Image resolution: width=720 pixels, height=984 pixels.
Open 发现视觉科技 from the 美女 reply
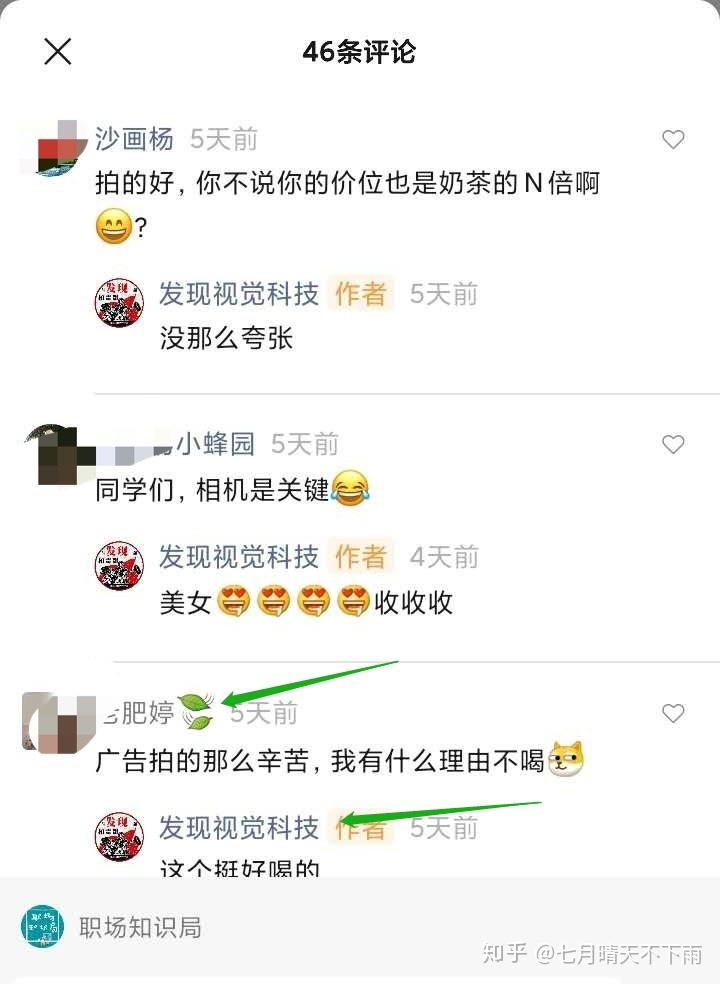pos(239,557)
